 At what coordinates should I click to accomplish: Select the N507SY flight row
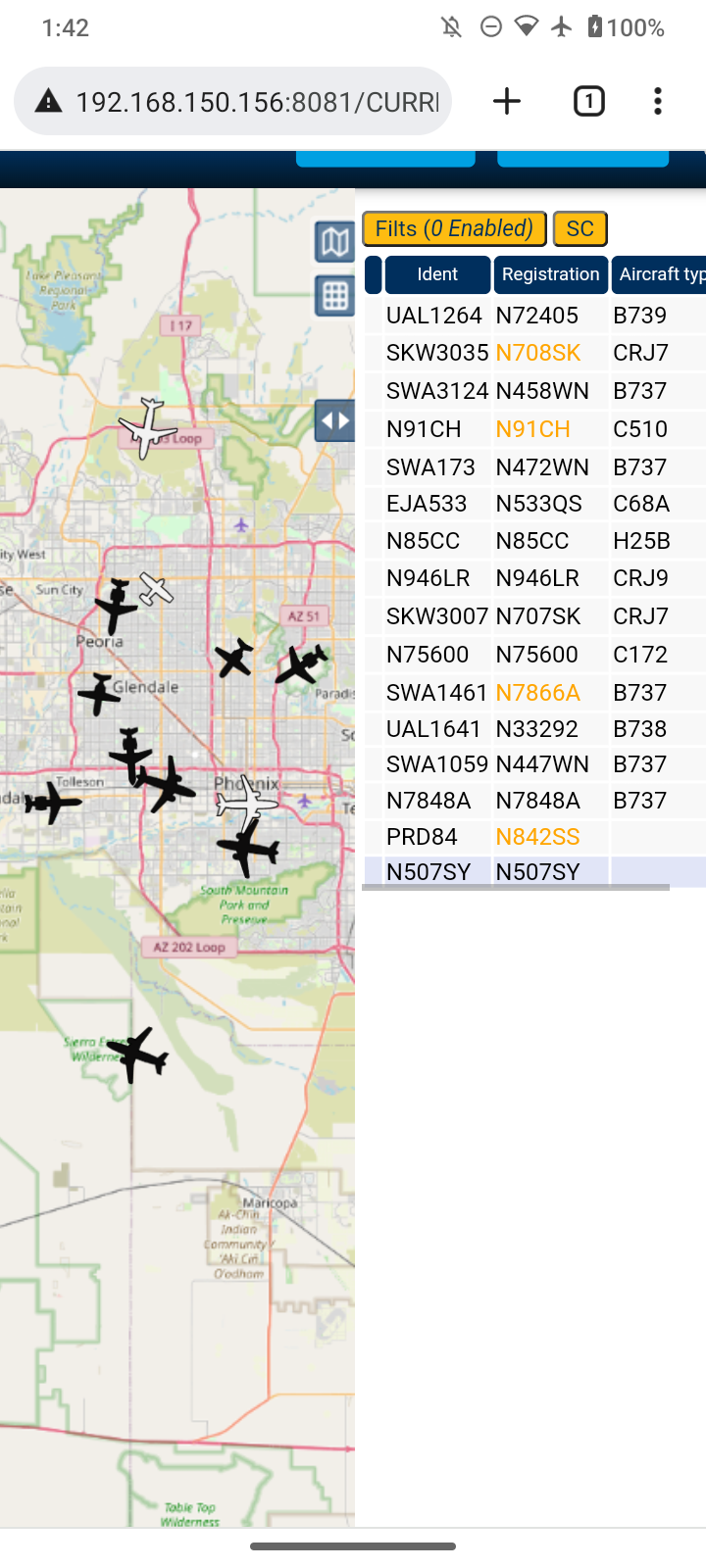point(535,871)
